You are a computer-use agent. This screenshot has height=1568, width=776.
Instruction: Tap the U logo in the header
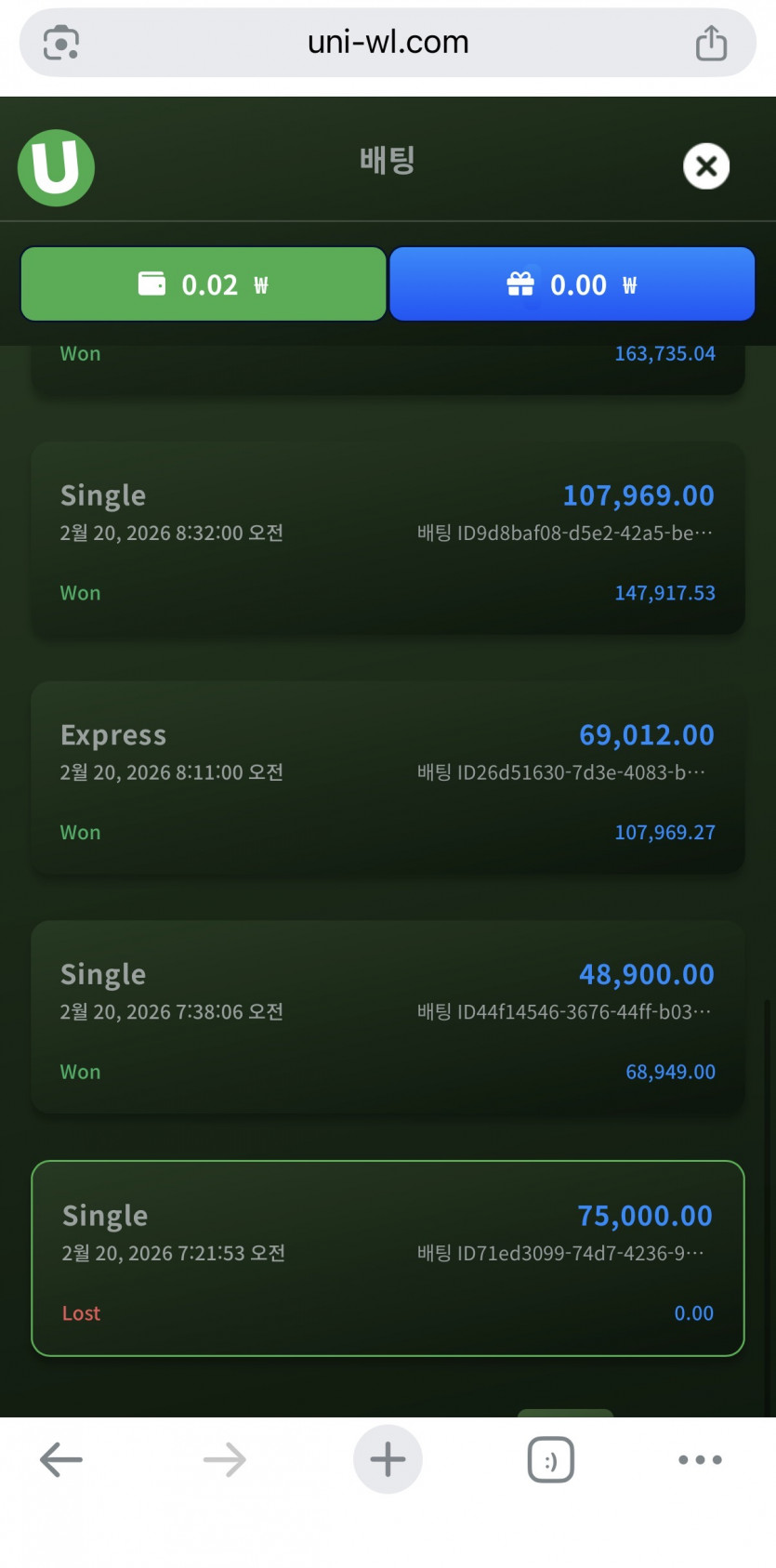56,167
